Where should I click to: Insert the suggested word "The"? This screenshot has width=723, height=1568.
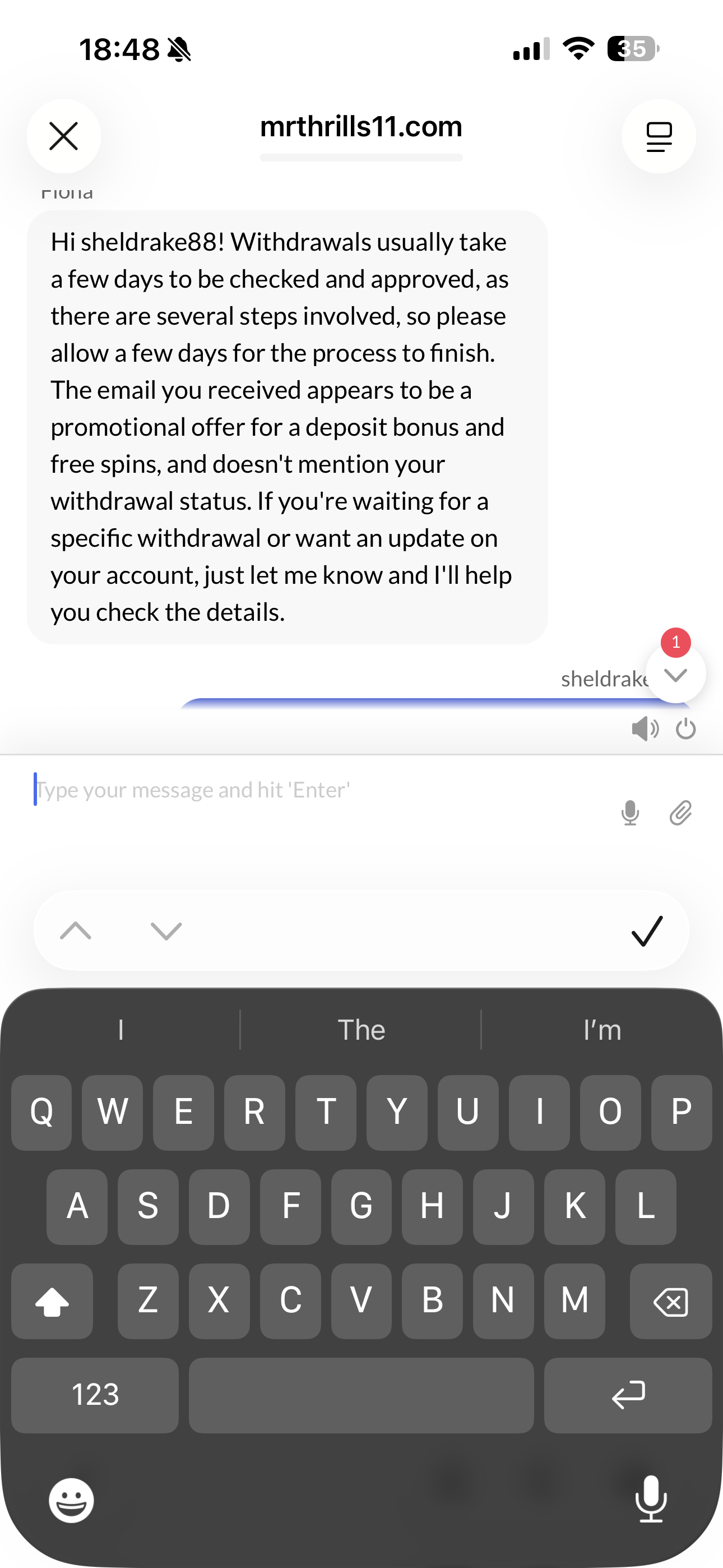(361, 1030)
